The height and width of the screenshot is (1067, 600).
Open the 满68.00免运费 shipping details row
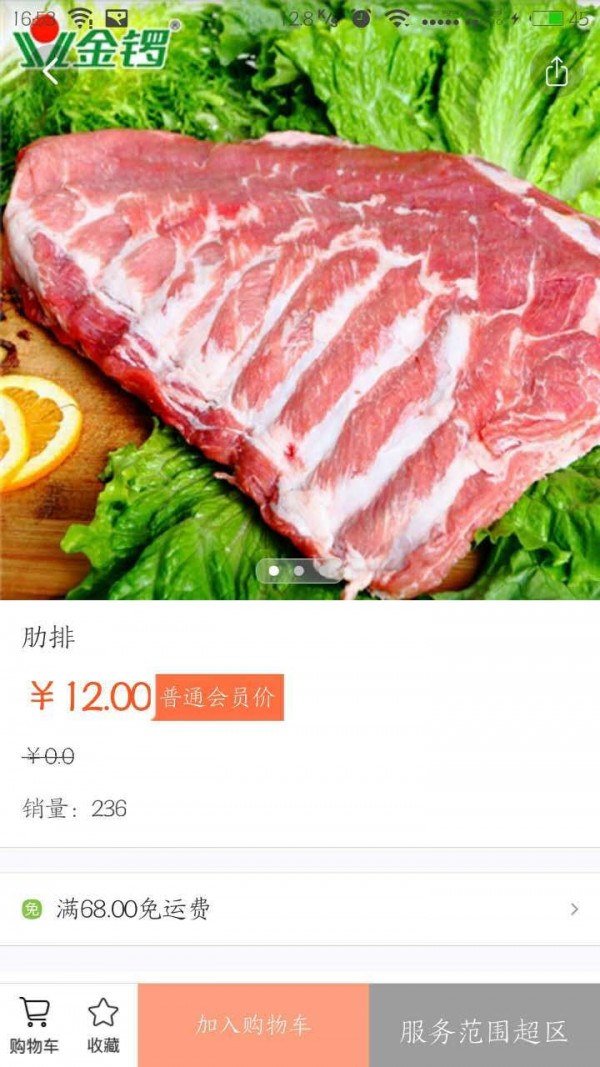[300, 909]
